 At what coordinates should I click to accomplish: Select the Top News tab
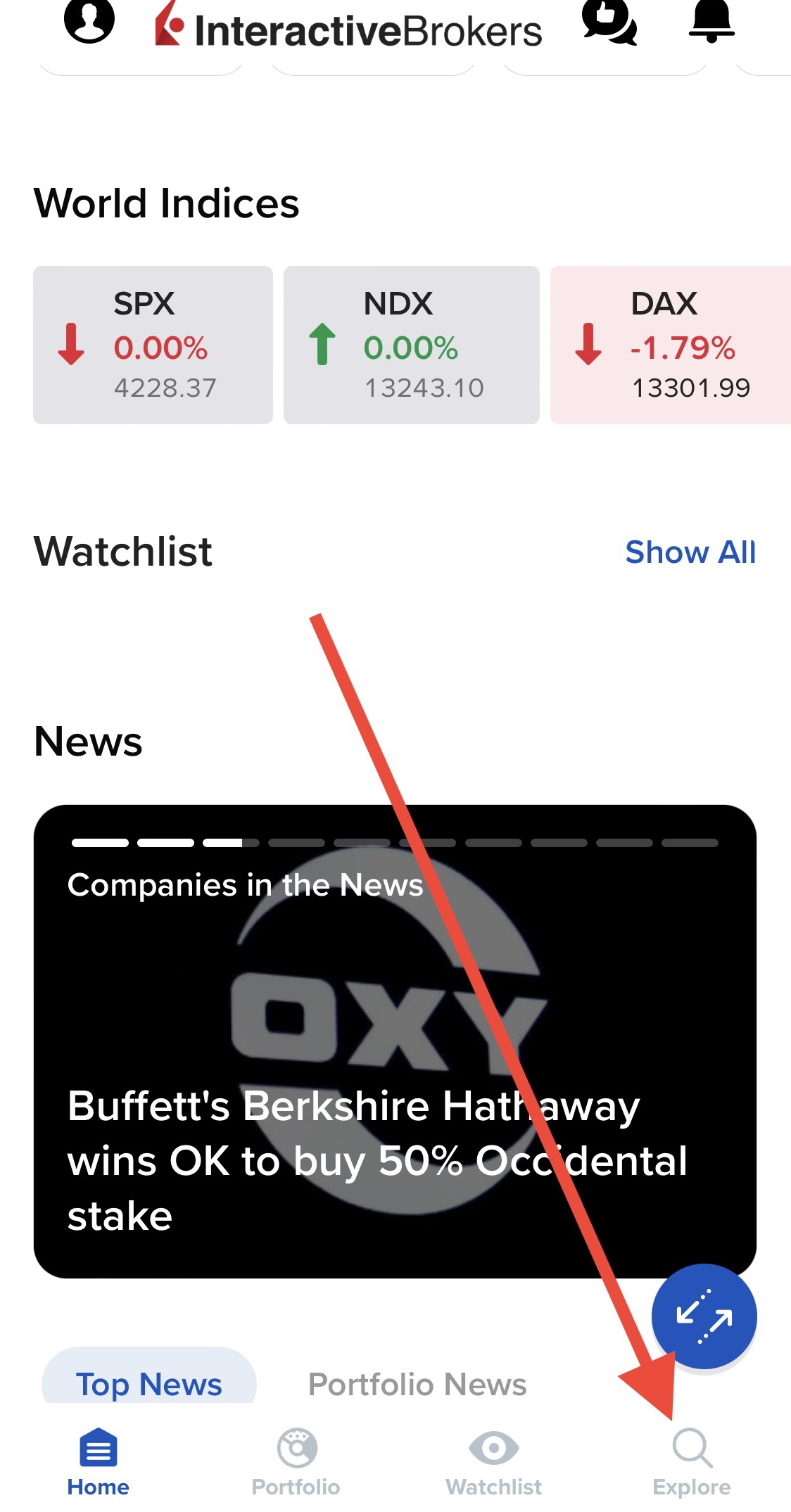pos(149,1383)
